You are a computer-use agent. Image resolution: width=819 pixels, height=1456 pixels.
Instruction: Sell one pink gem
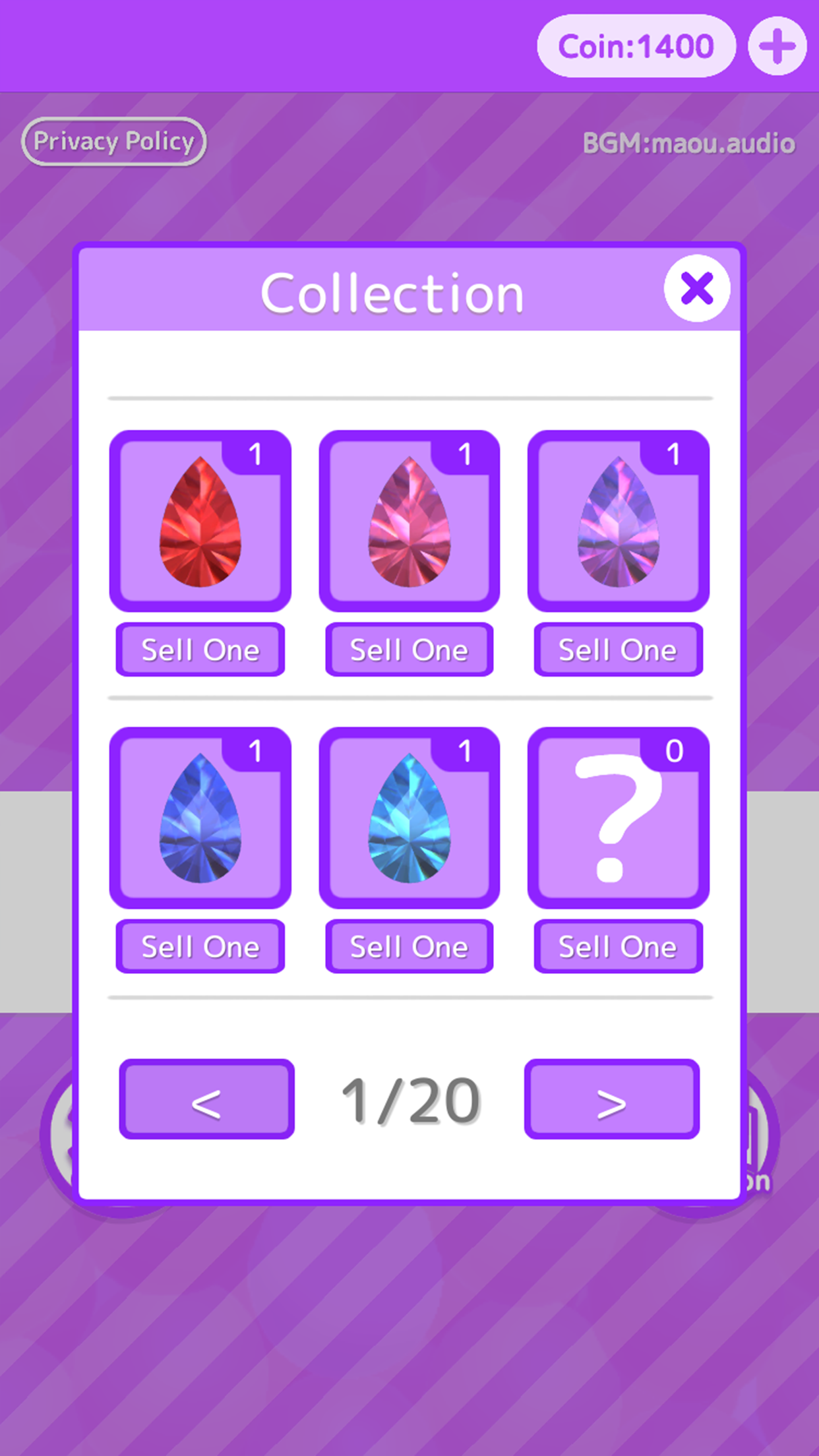(409, 650)
